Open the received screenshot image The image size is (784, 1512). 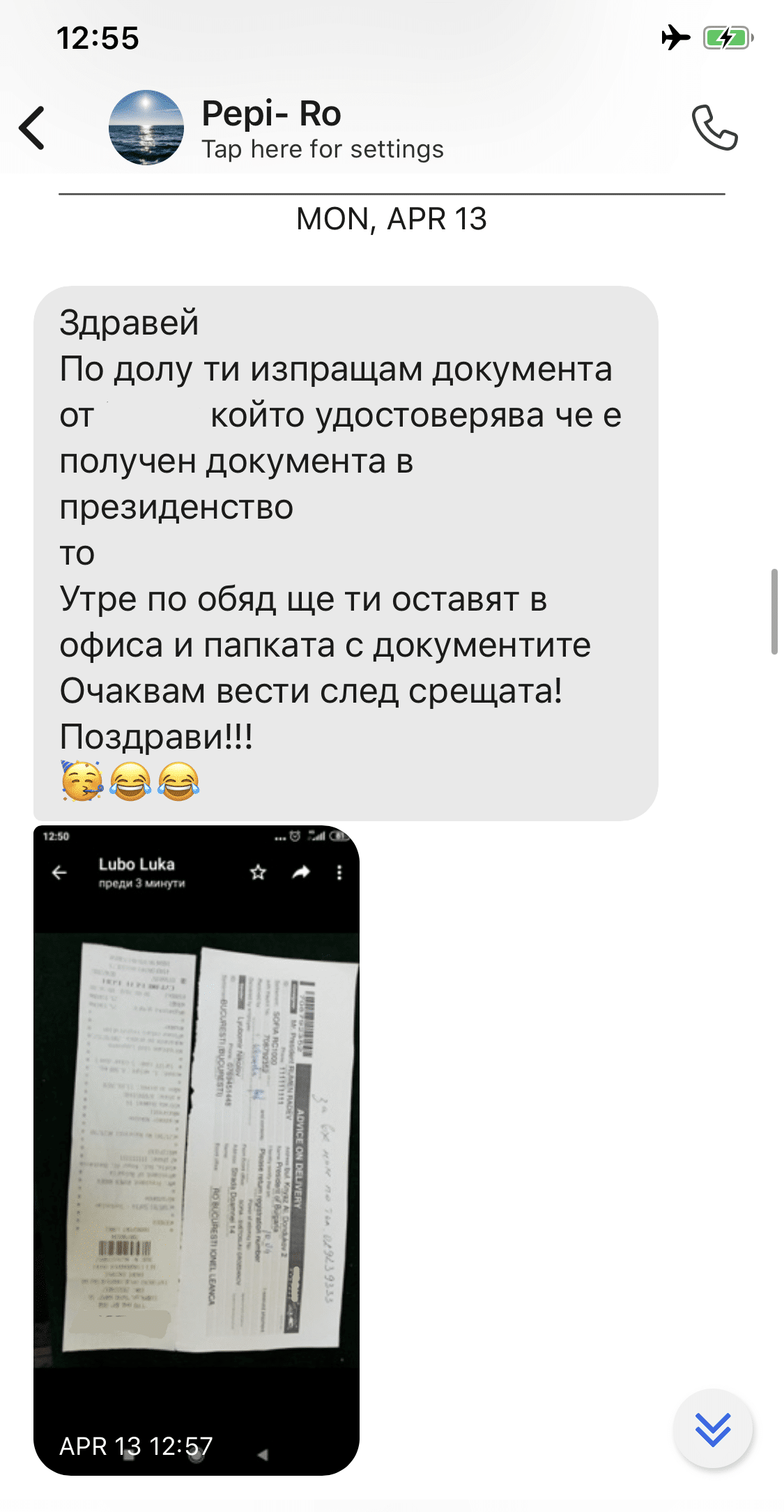[197, 1149]
